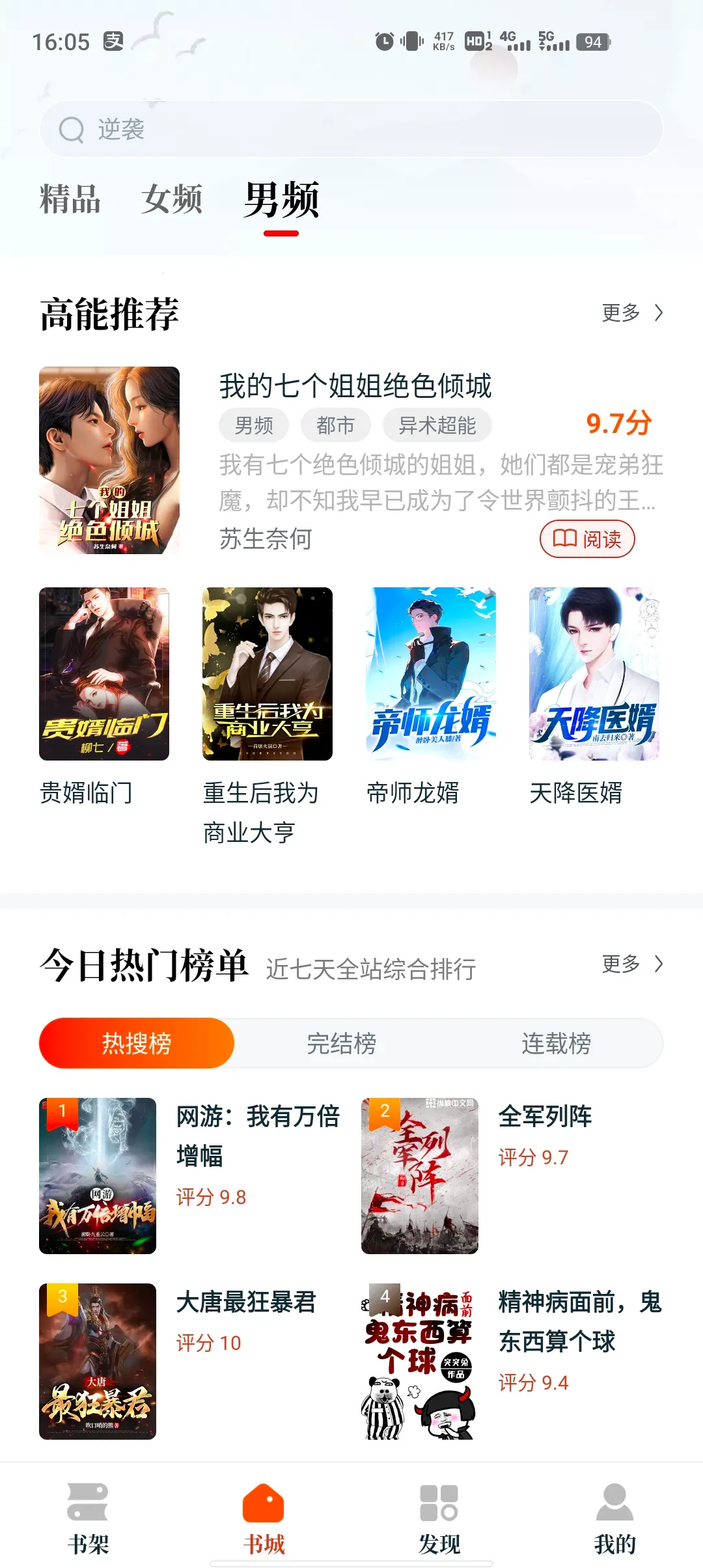Select the 完结榜 ranking
The image size is (703, 1568).
pos(342,1043)
